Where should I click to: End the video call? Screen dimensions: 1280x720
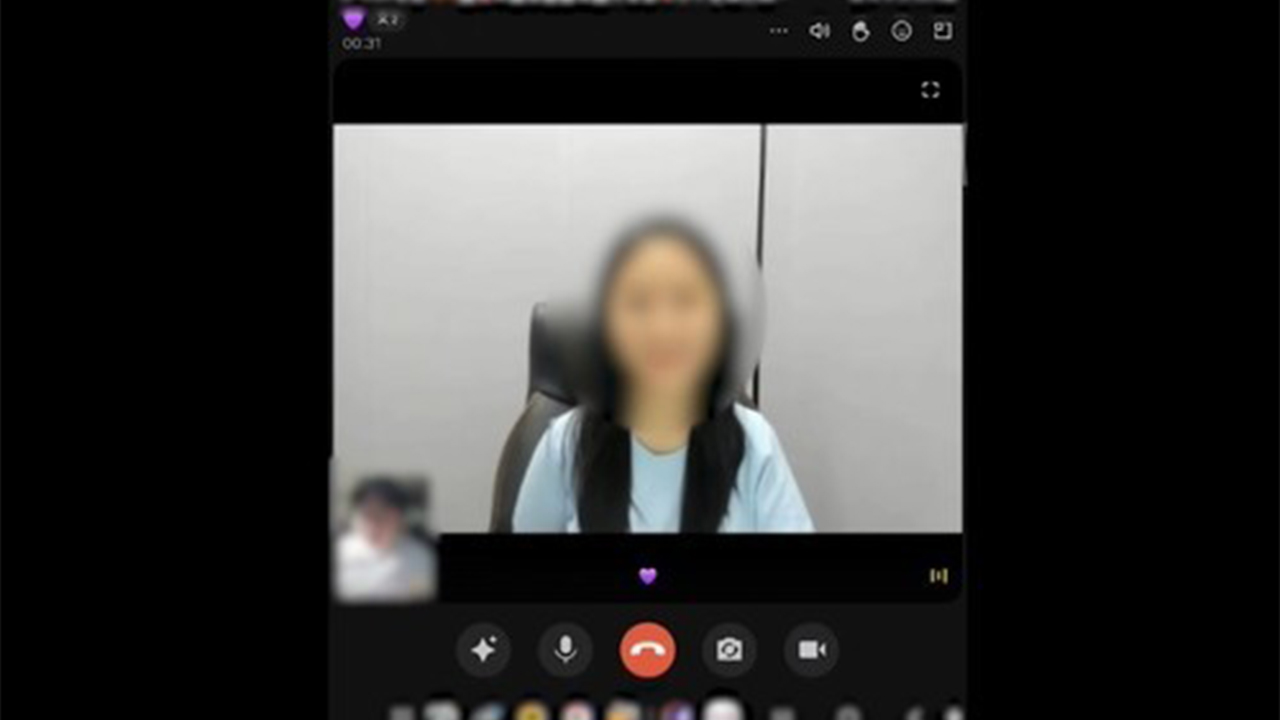pyautogui.click(x=647, y=650)
